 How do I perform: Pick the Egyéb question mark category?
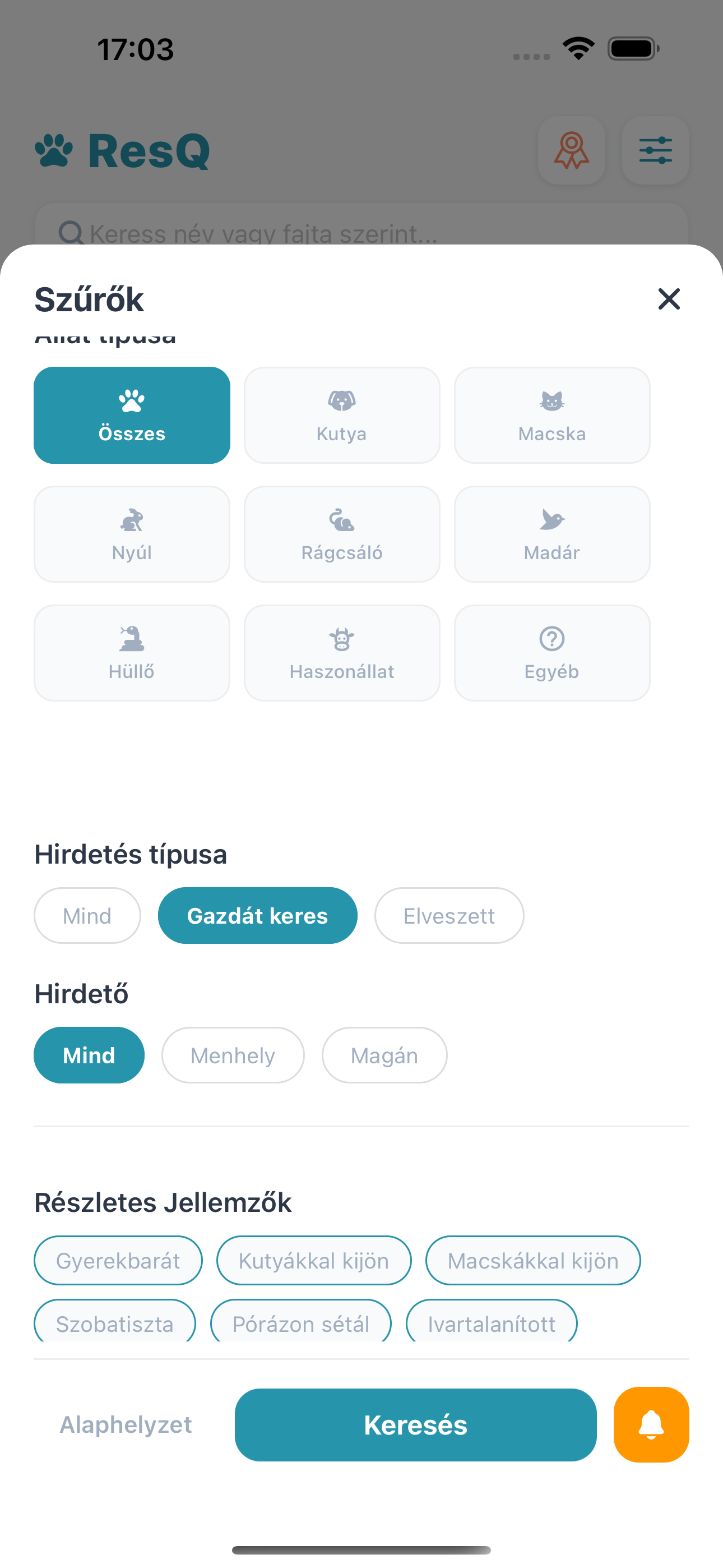coord(551,652)
